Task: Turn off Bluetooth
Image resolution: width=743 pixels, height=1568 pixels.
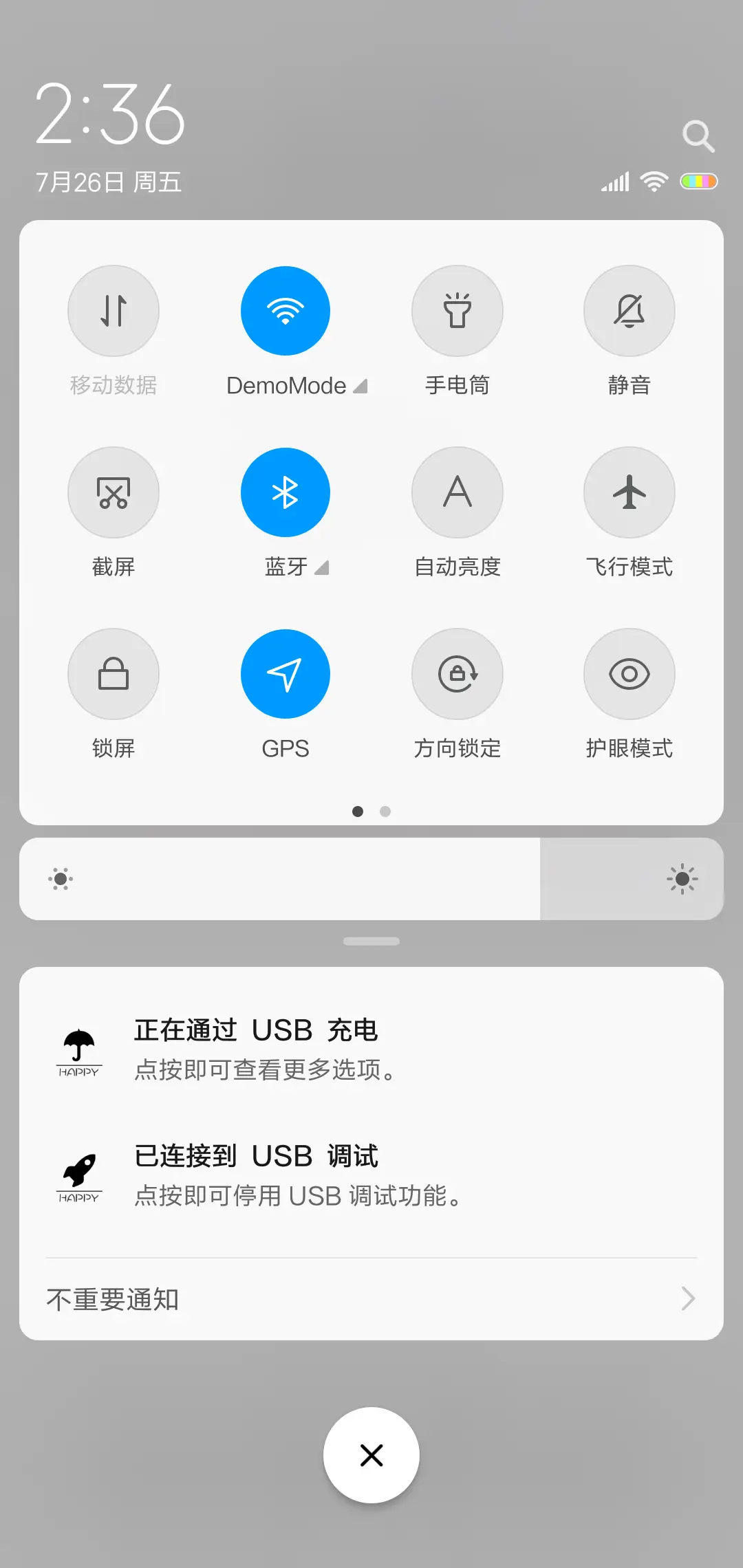Action: 286,492
